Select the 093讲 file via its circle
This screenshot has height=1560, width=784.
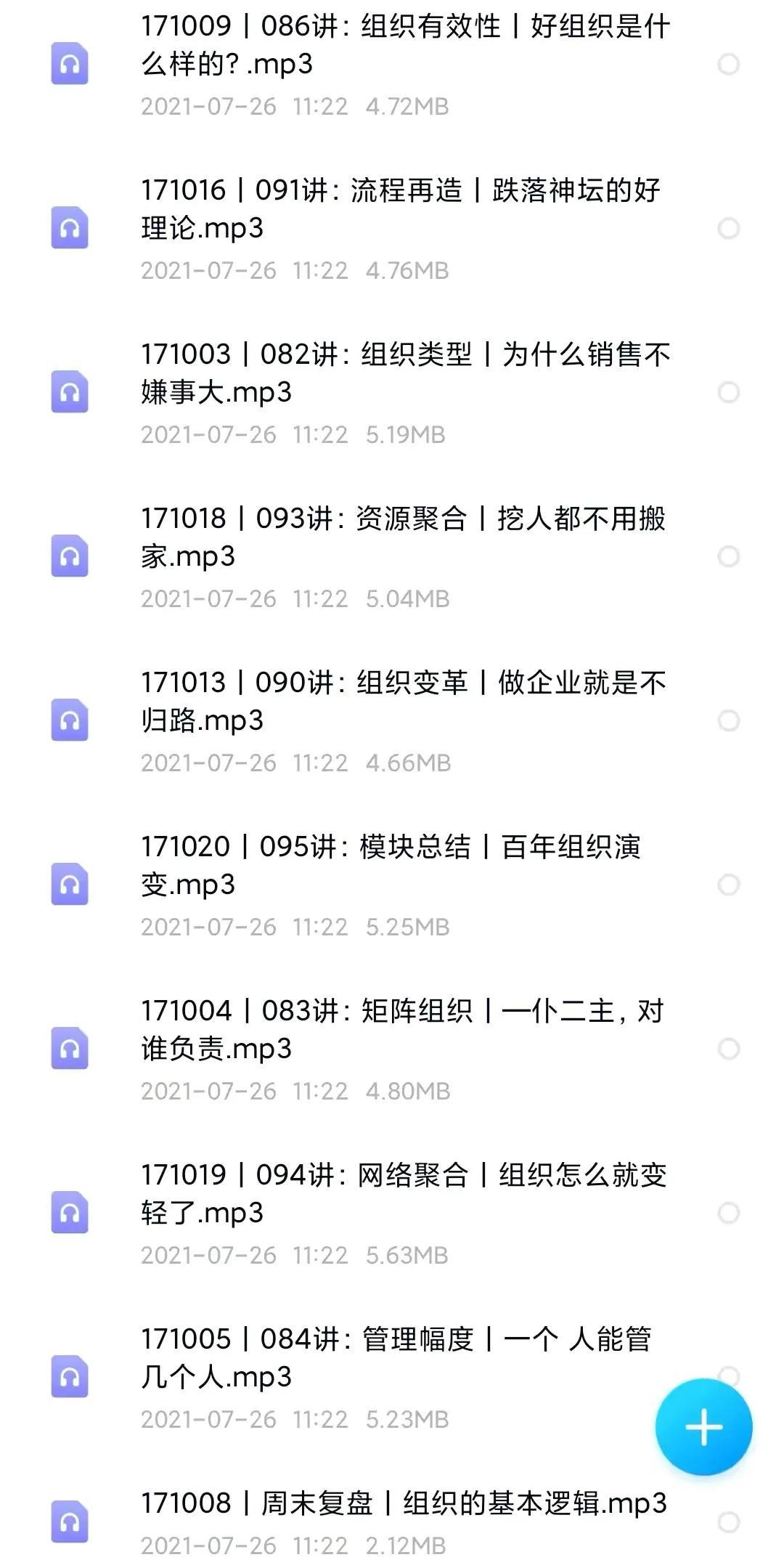728,557
